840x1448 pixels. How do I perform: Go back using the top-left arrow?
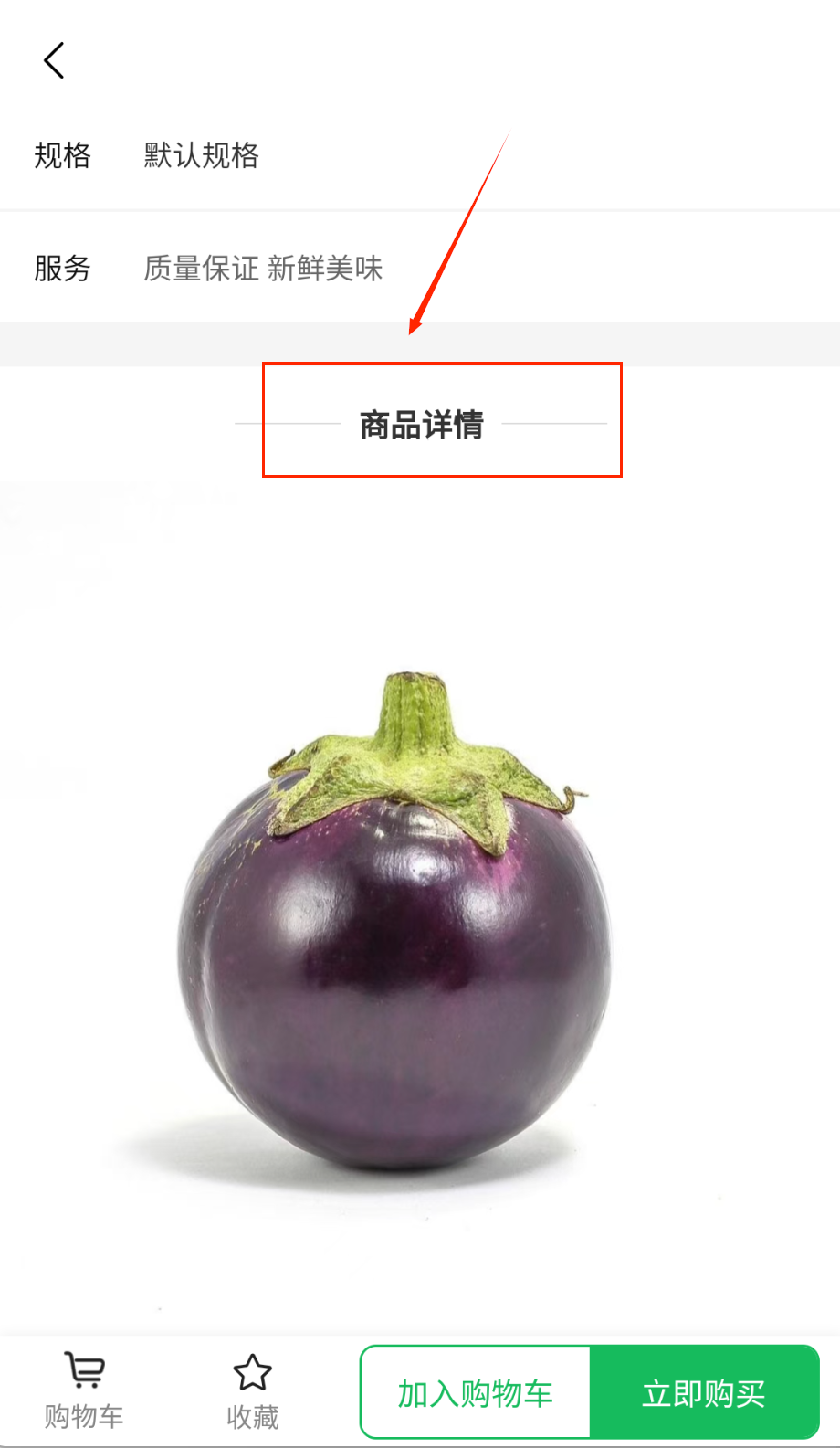tap(55, 61)
